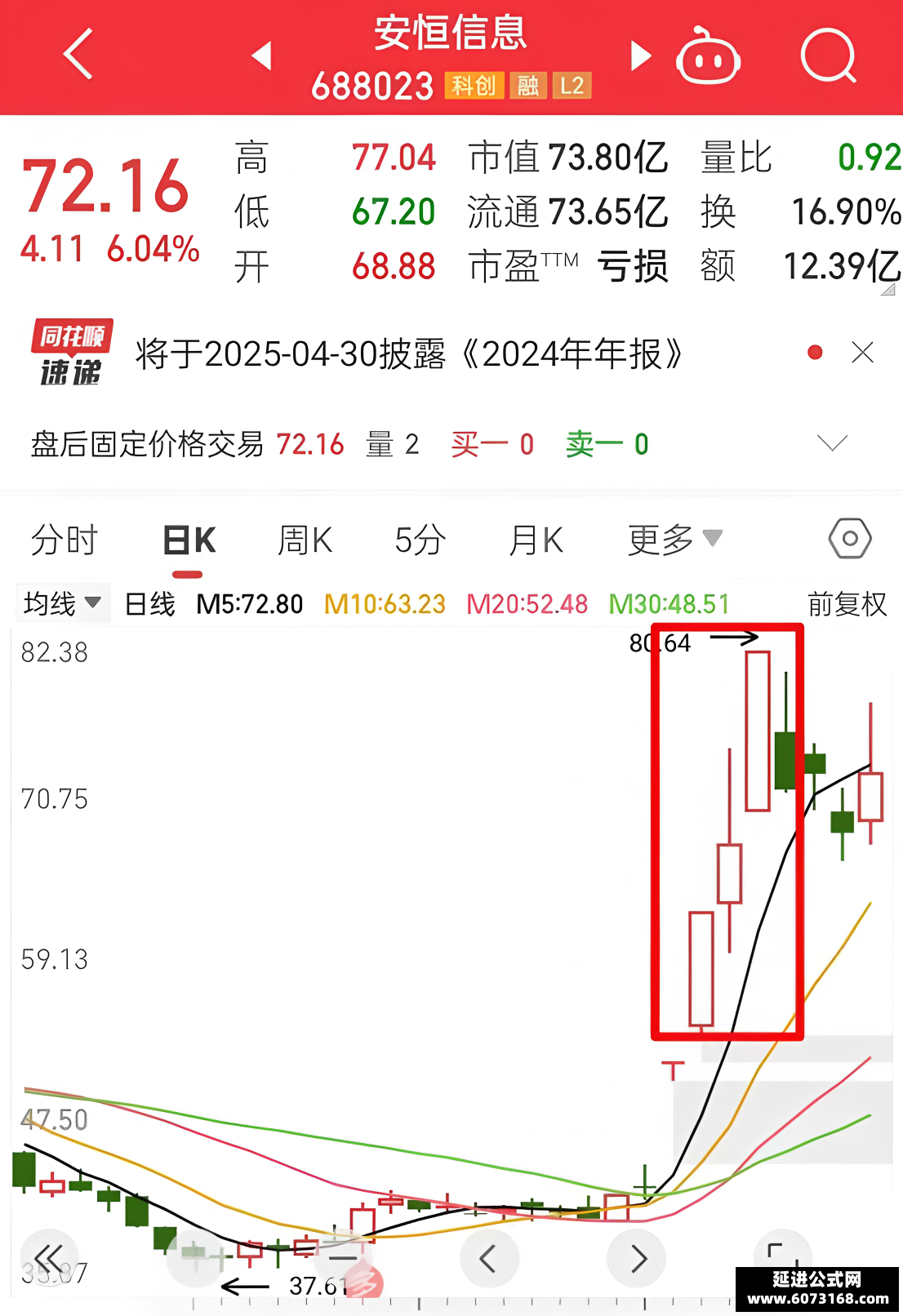Expand the 盘后固定价格交易 row
903x1316 pixels.
(x=832, y=443)
